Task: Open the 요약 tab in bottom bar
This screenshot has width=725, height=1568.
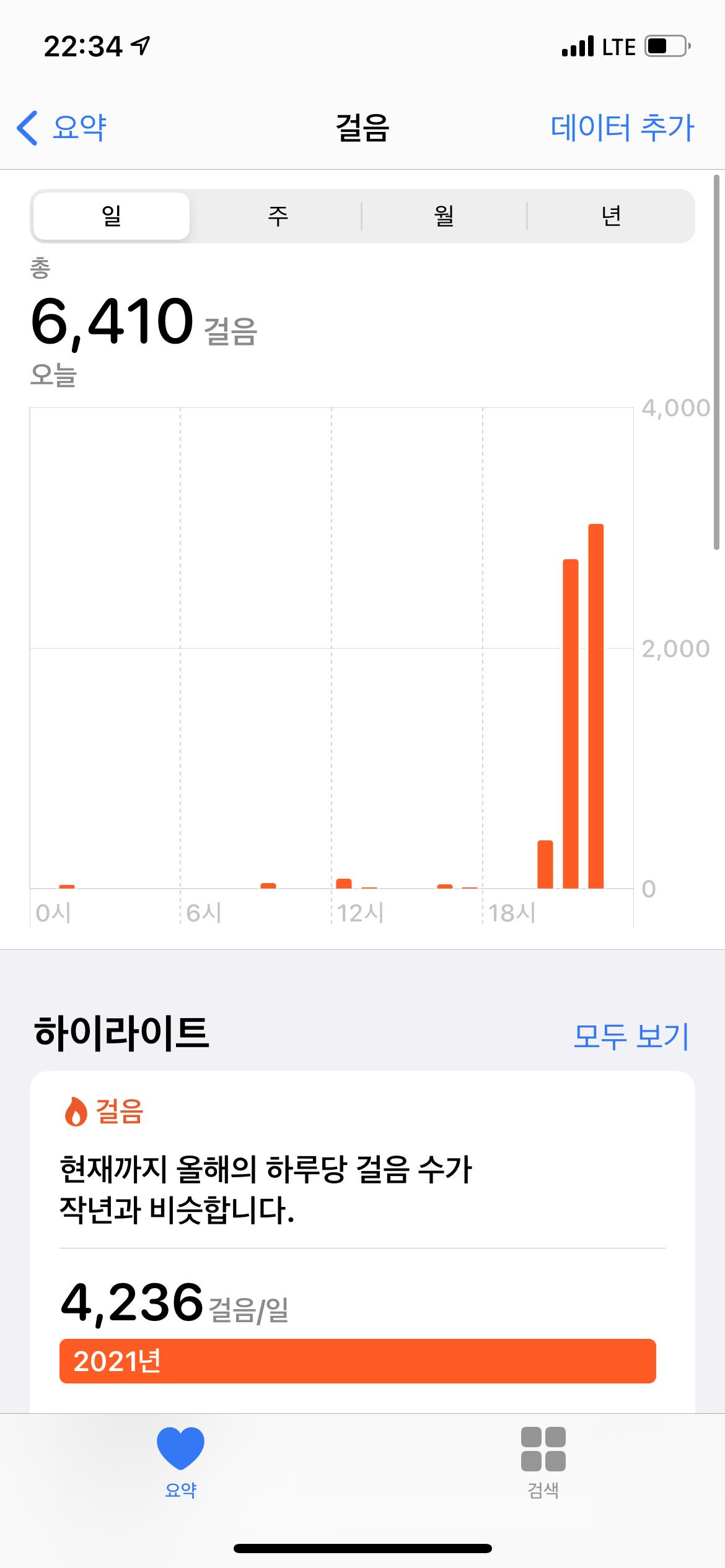Action: [180, 1461]
